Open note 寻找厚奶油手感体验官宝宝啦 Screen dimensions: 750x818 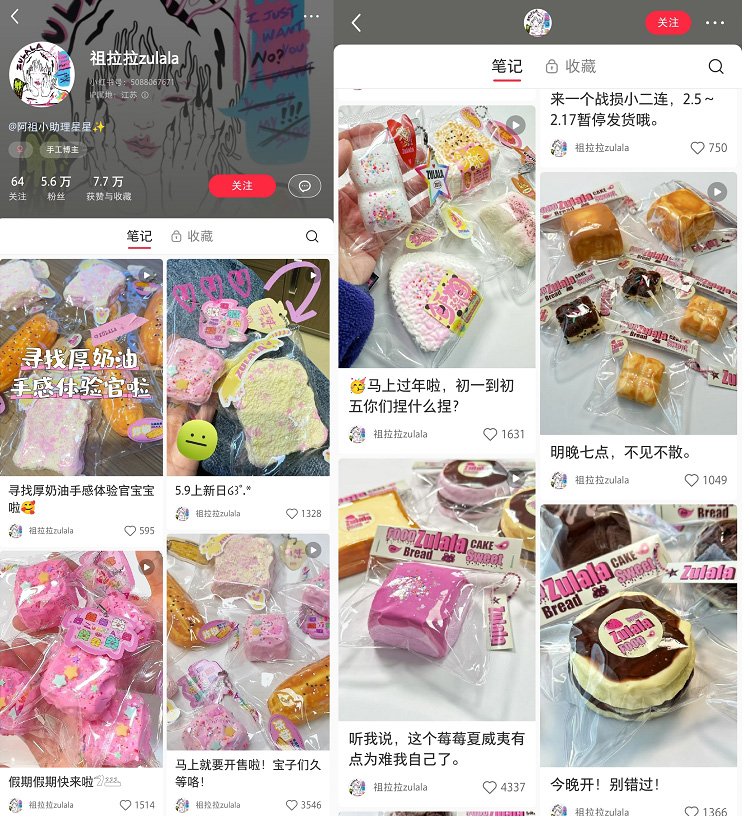[x=81, y=368]
